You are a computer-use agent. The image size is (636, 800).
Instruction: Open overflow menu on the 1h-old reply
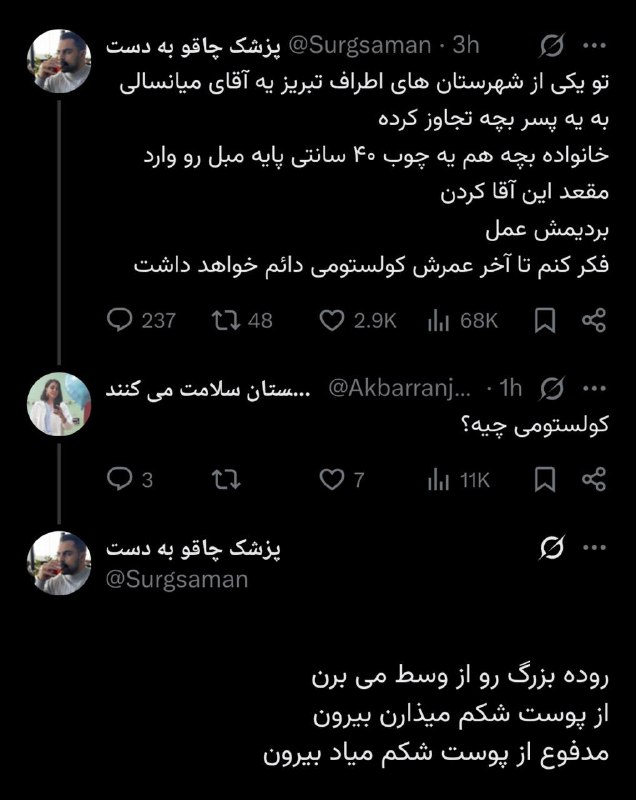594,387
